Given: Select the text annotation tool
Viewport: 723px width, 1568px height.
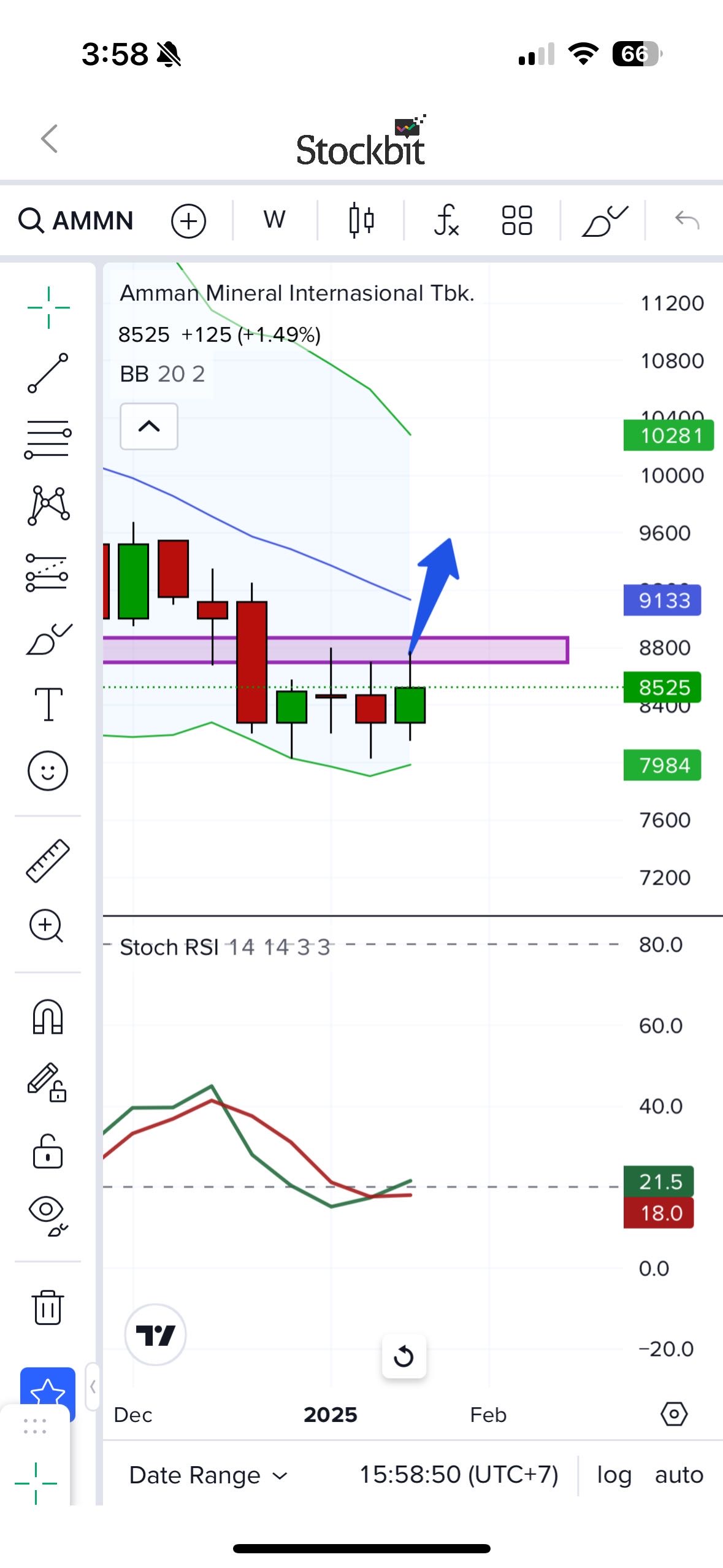Looking at the screenshot, I should [x=48, y=704].
